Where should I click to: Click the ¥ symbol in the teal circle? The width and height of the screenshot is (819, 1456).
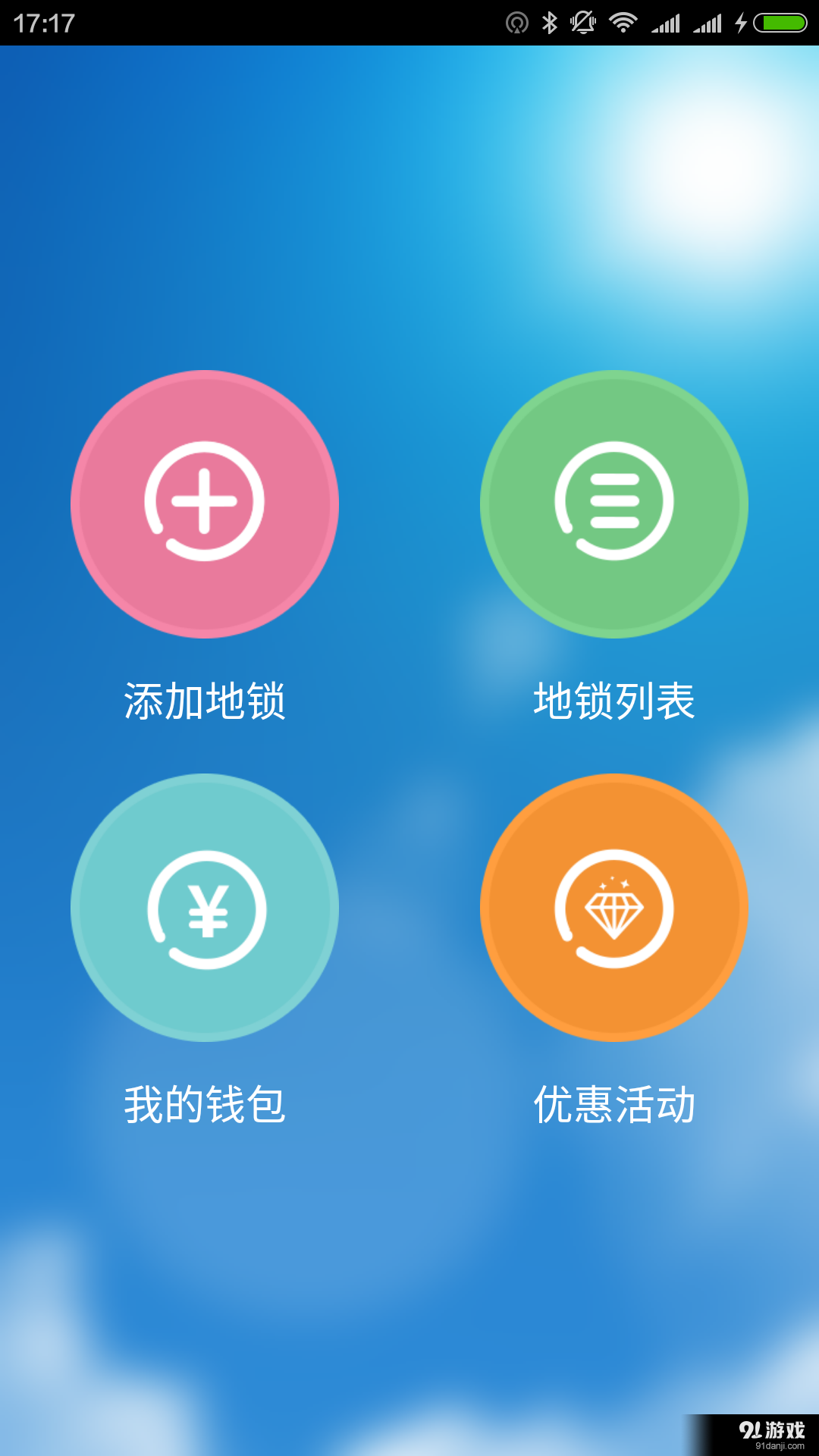pyautogui.click(x=206, y=910)
